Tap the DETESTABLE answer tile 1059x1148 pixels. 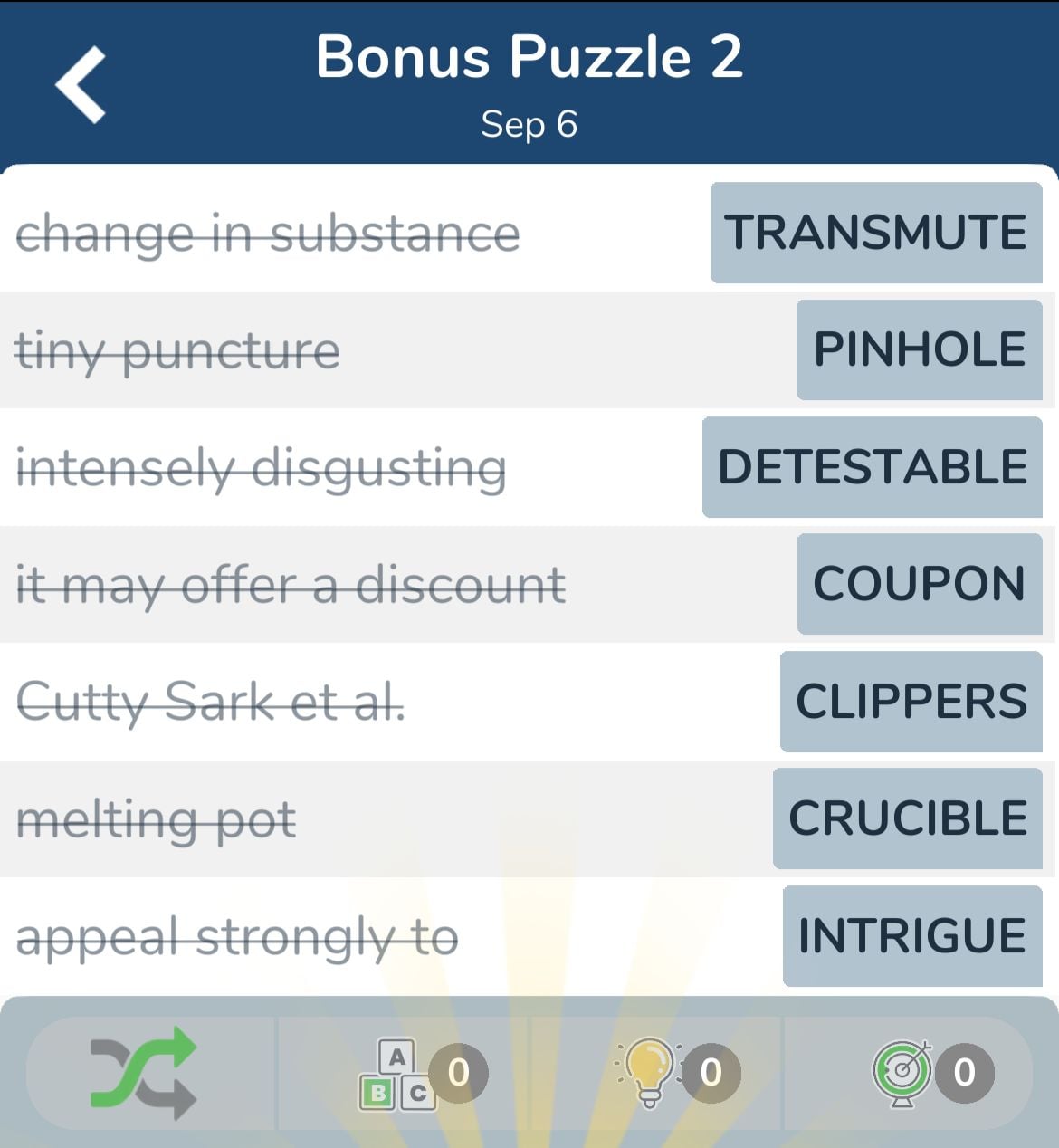pyautogui.click(x=872, y=467)
